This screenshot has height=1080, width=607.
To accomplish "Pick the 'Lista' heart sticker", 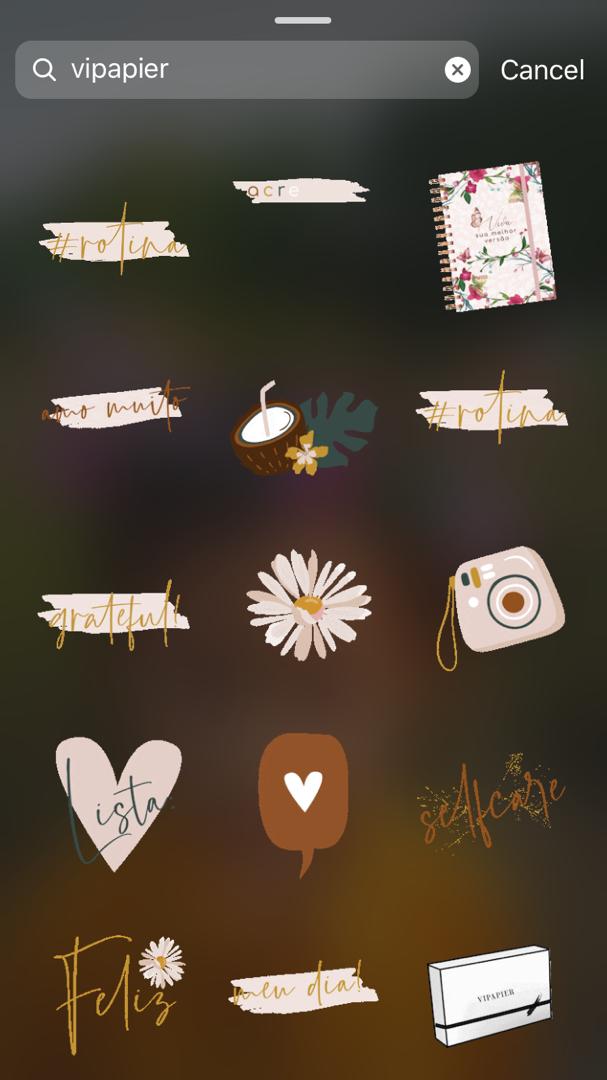I will click(117, 802).
